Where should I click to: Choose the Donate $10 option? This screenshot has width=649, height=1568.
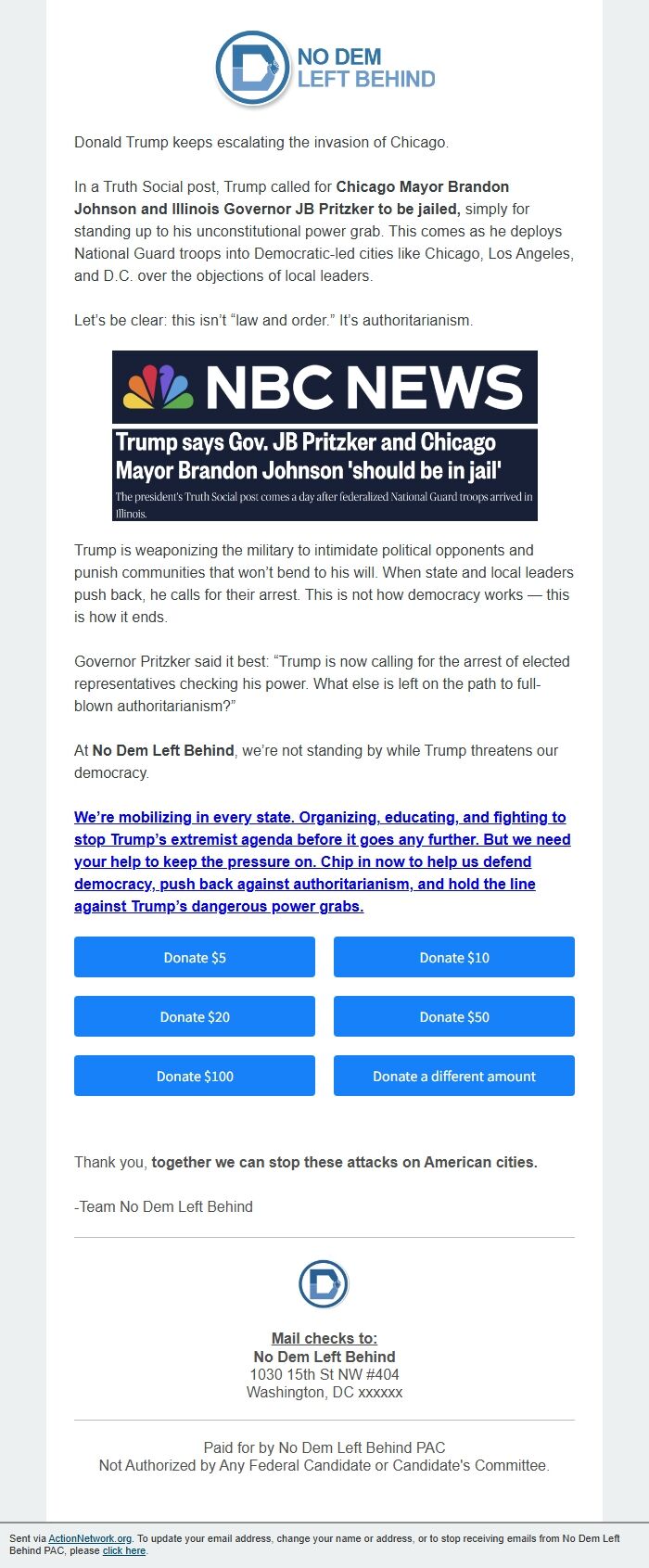(454, 957)
